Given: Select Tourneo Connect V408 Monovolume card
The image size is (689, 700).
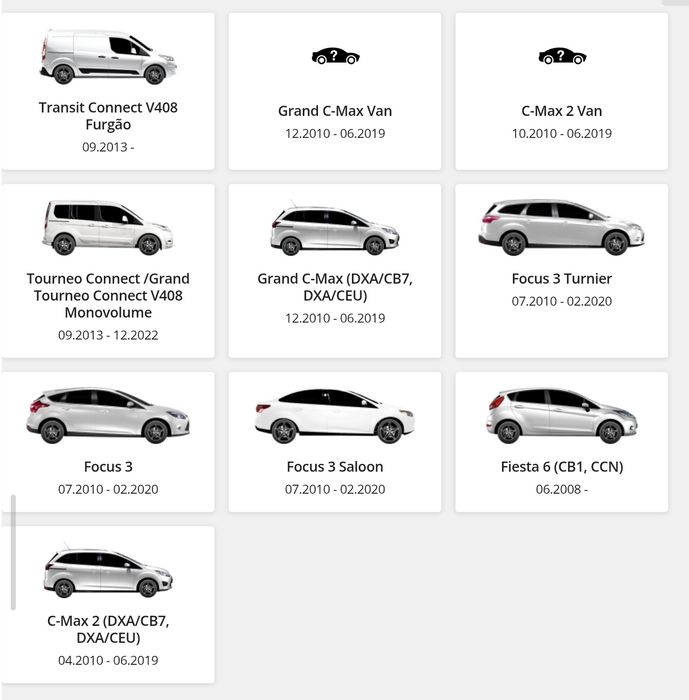Looking at the screenshot, I should [x=108, y=270].
